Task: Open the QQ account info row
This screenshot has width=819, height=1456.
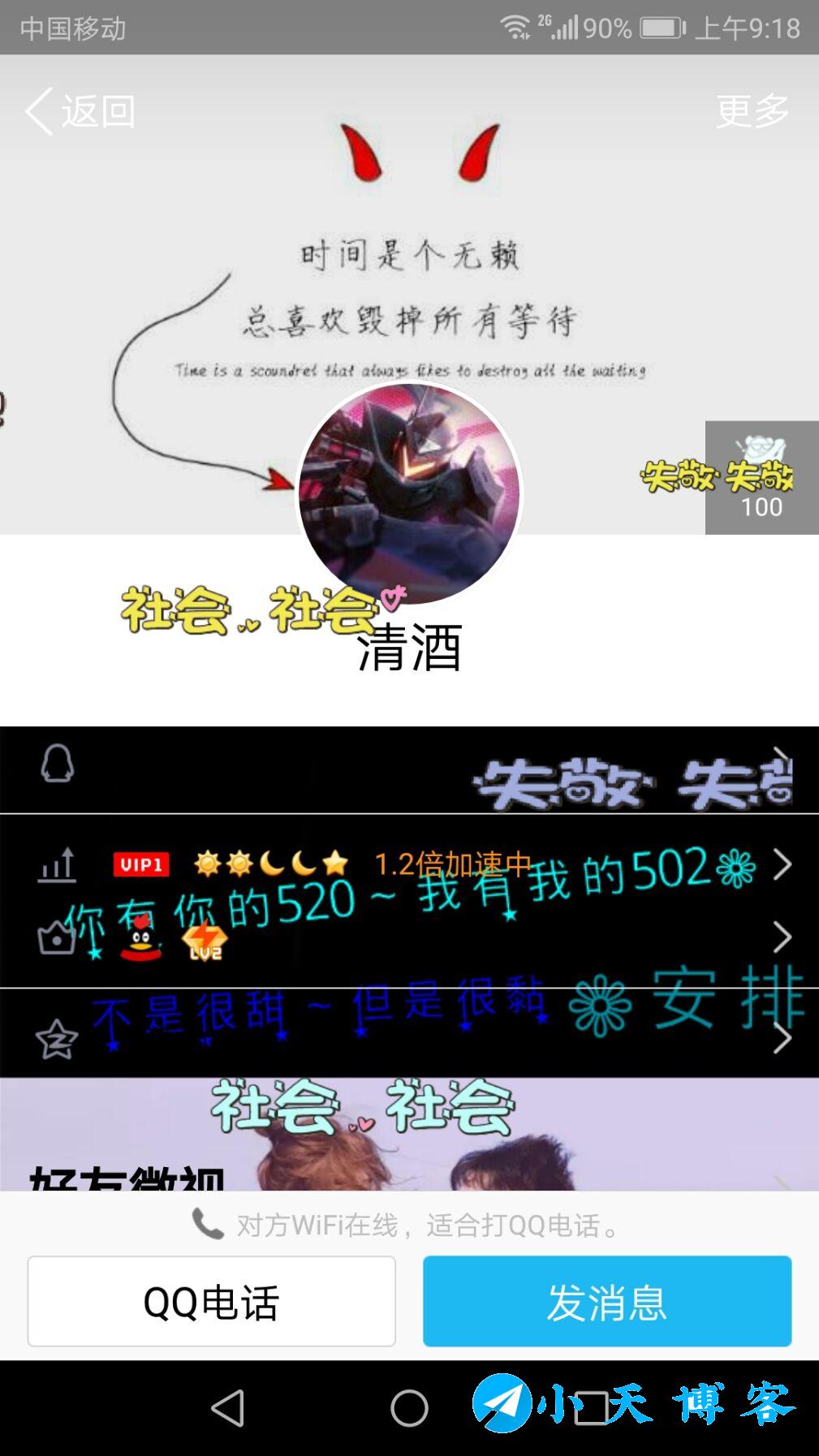Action: [x=409, y=769]
